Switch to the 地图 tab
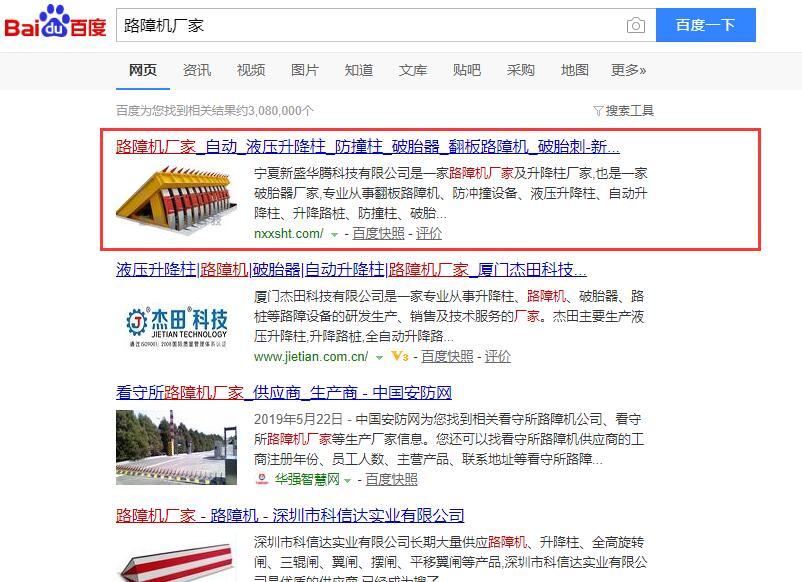This screenshot has width=802, height=582. (x=575, y=70)
